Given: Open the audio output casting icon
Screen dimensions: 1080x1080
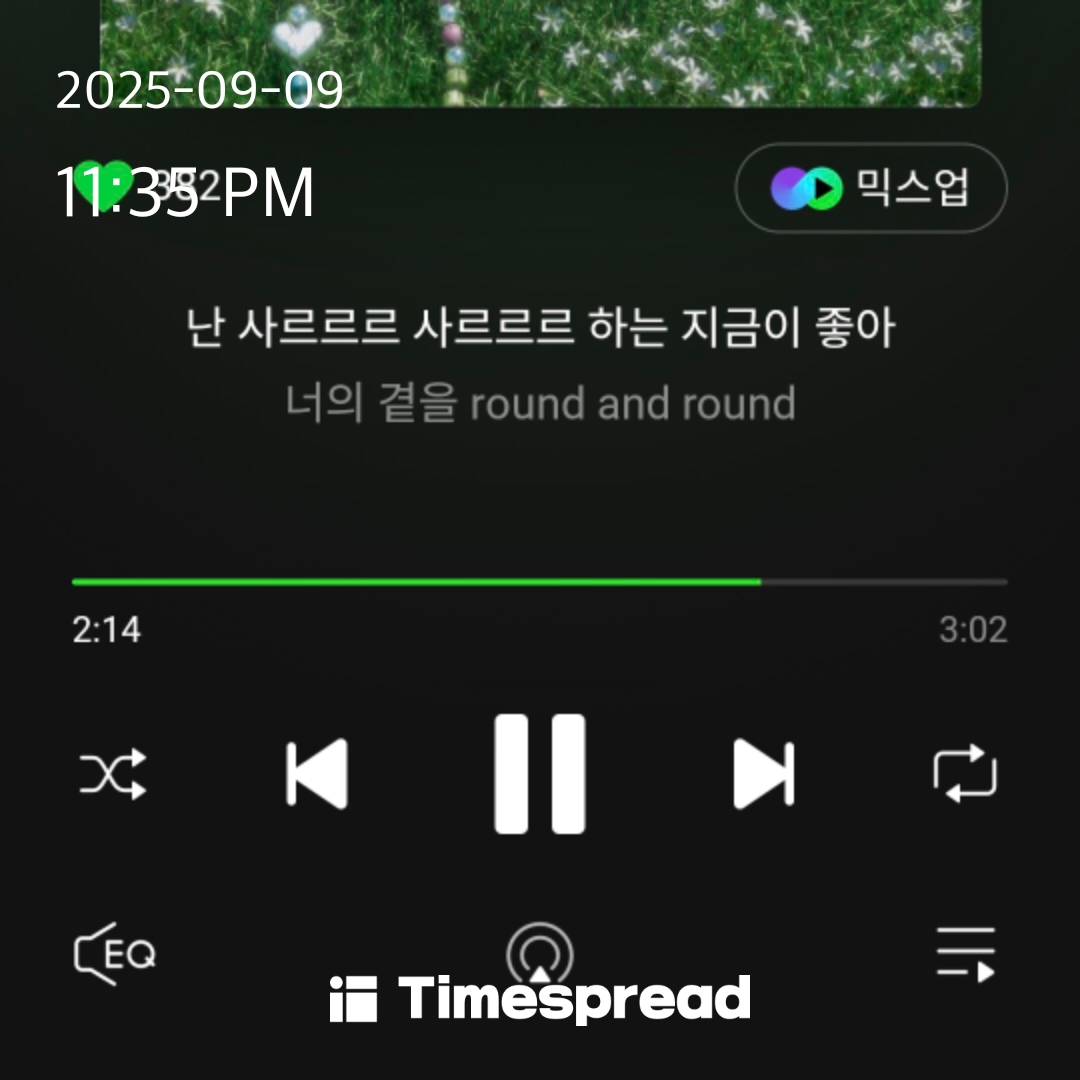Looking at the screenshot, I should point(540,955).
